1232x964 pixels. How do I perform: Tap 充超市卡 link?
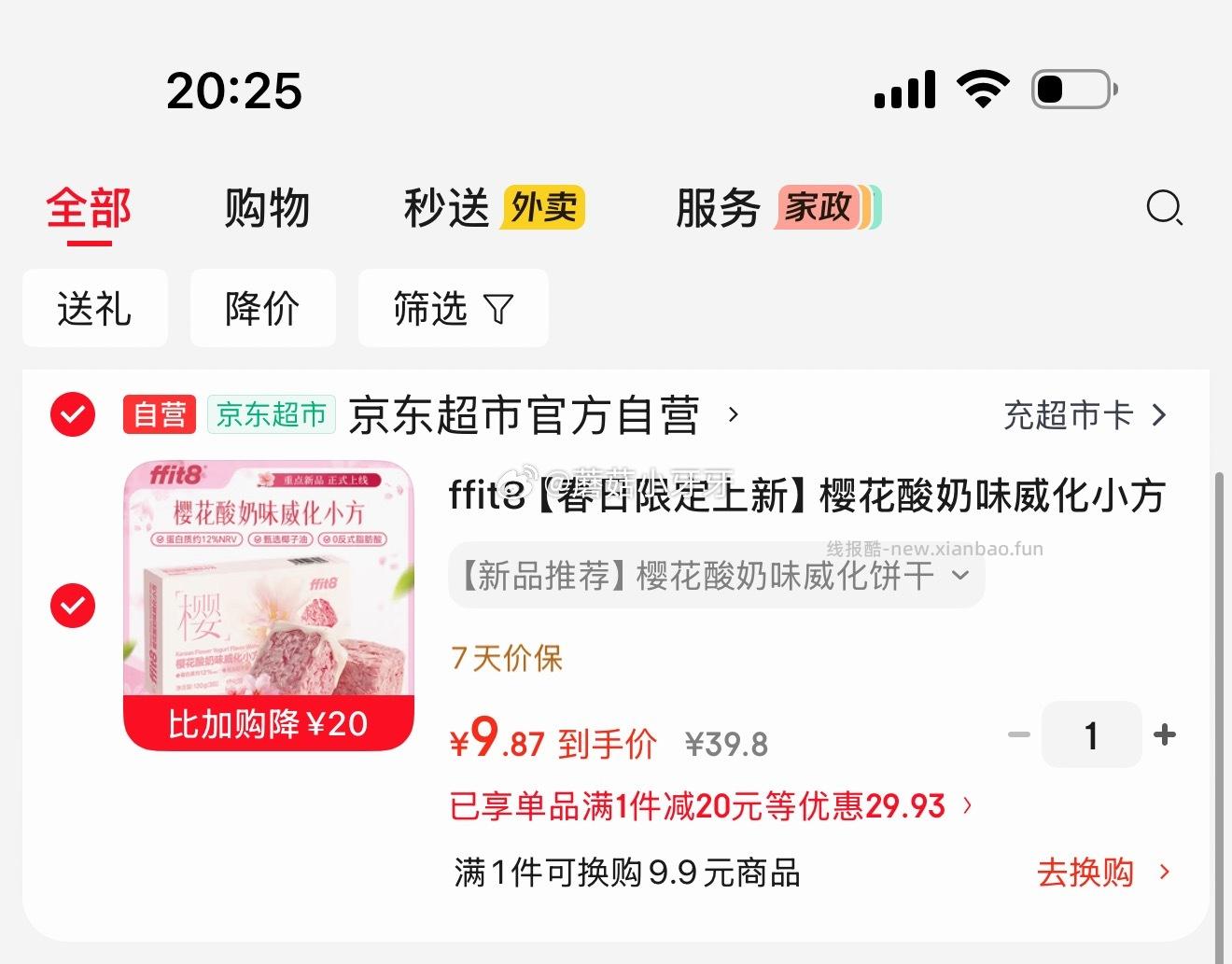(x=1084, y=415)
